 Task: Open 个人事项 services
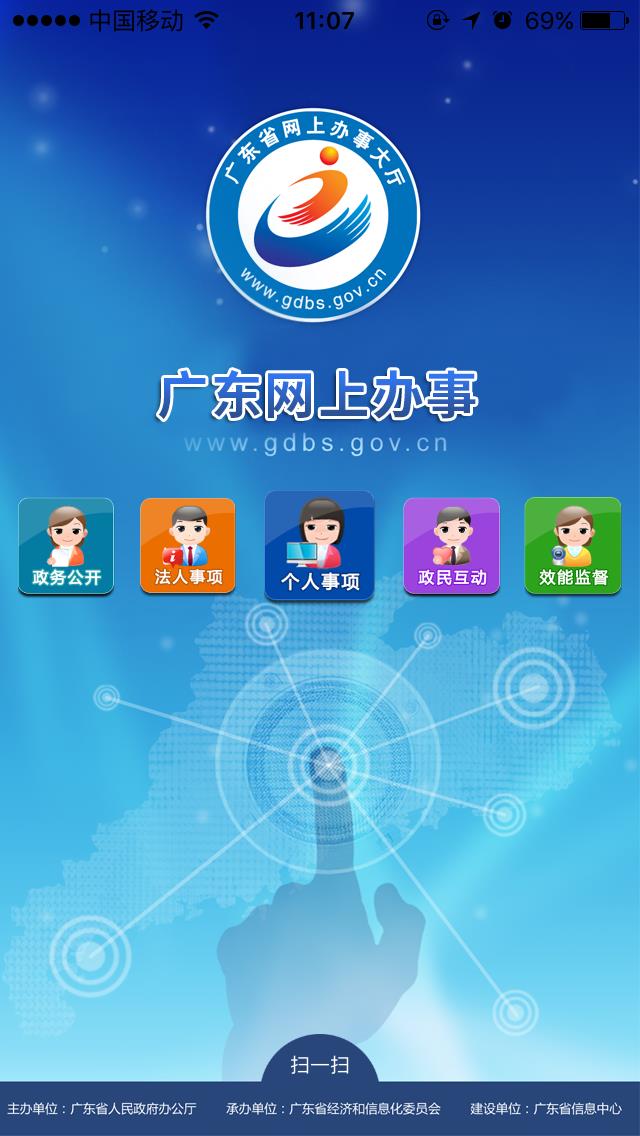(319, 545)
